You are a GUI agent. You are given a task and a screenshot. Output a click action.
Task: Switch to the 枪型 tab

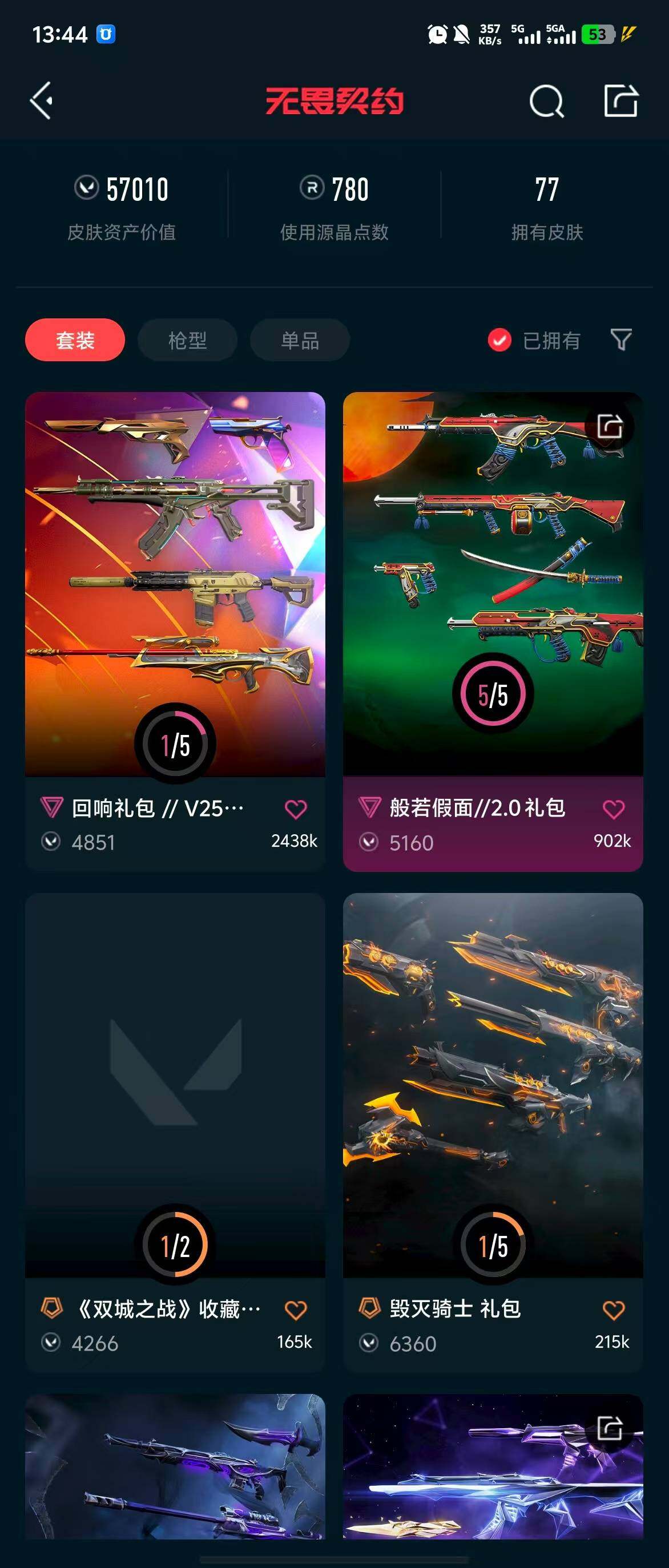click(187, 340)
